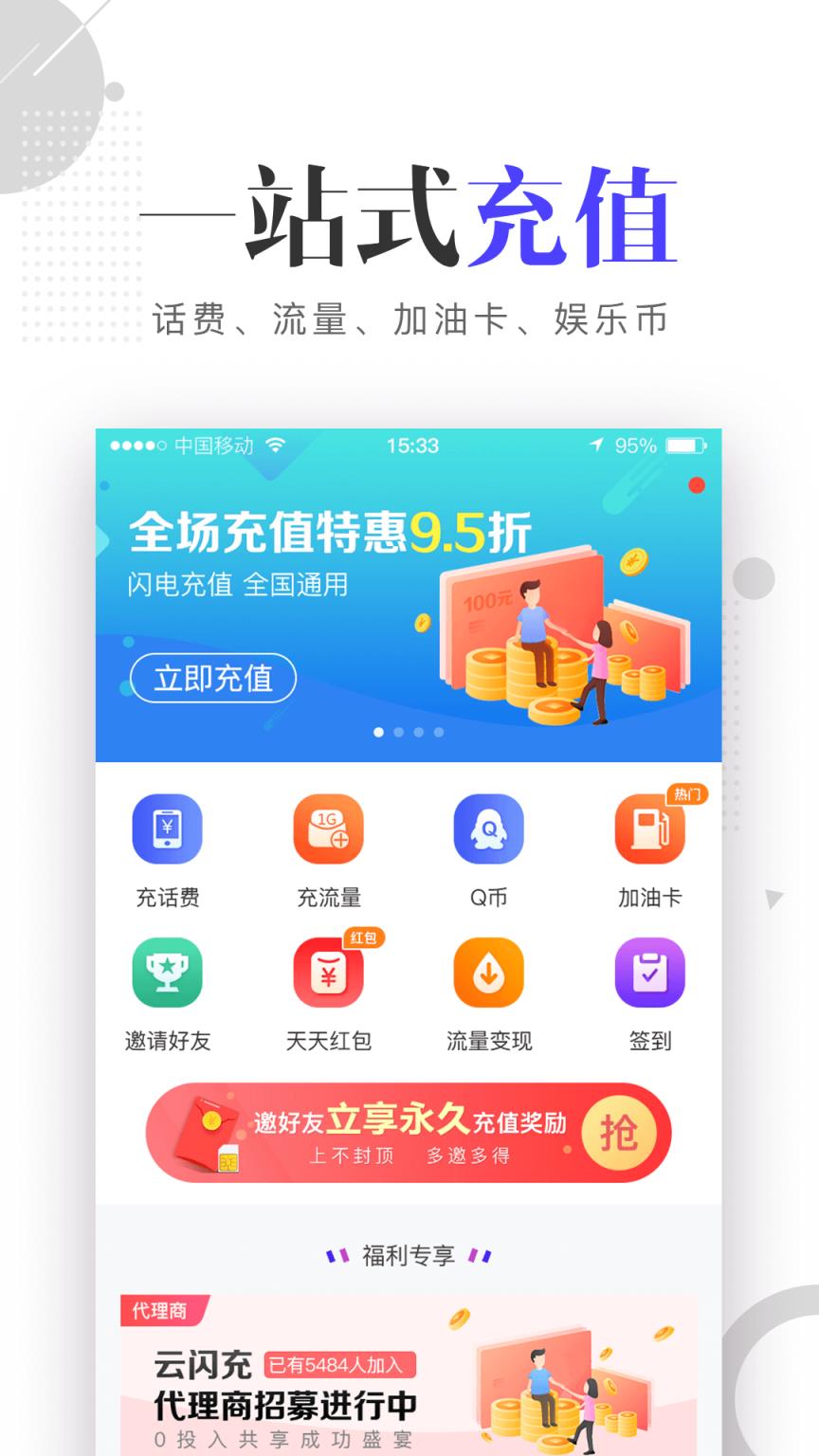Tap the red envelope icon in invite banner

point(206,1133)
